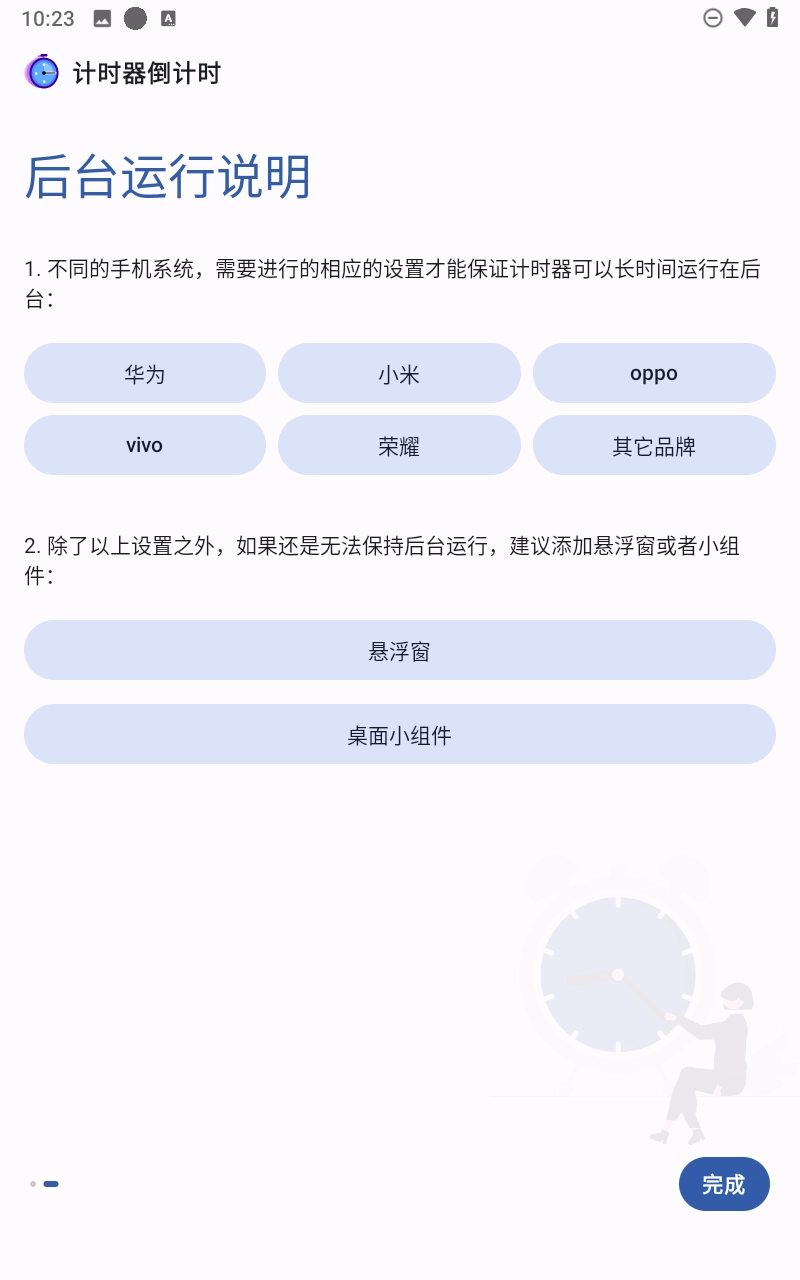Click the gray dot notification icon
Viewport: 800px width, 1280px height.
pos(134,17)
